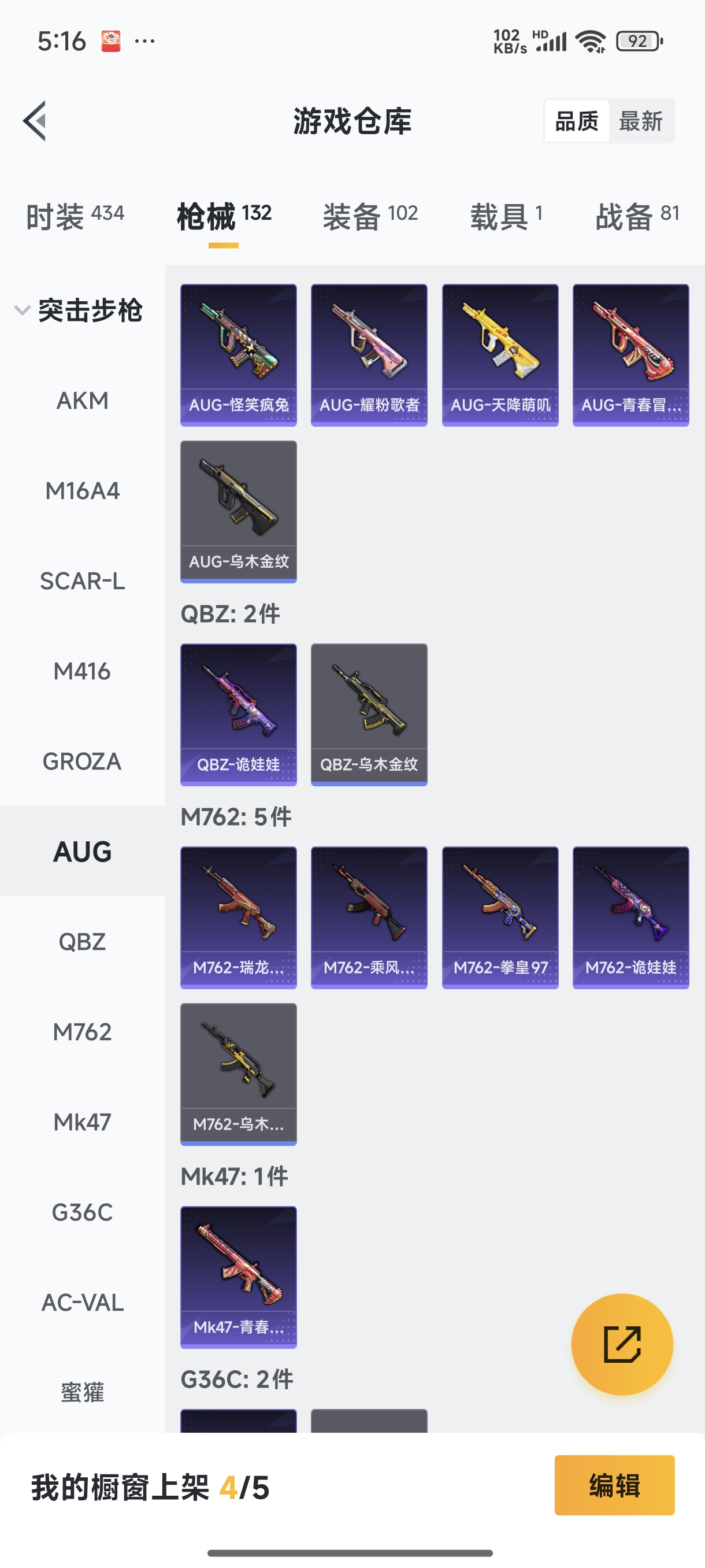View the M762-拳皇97 skin

tap(500, 918)
